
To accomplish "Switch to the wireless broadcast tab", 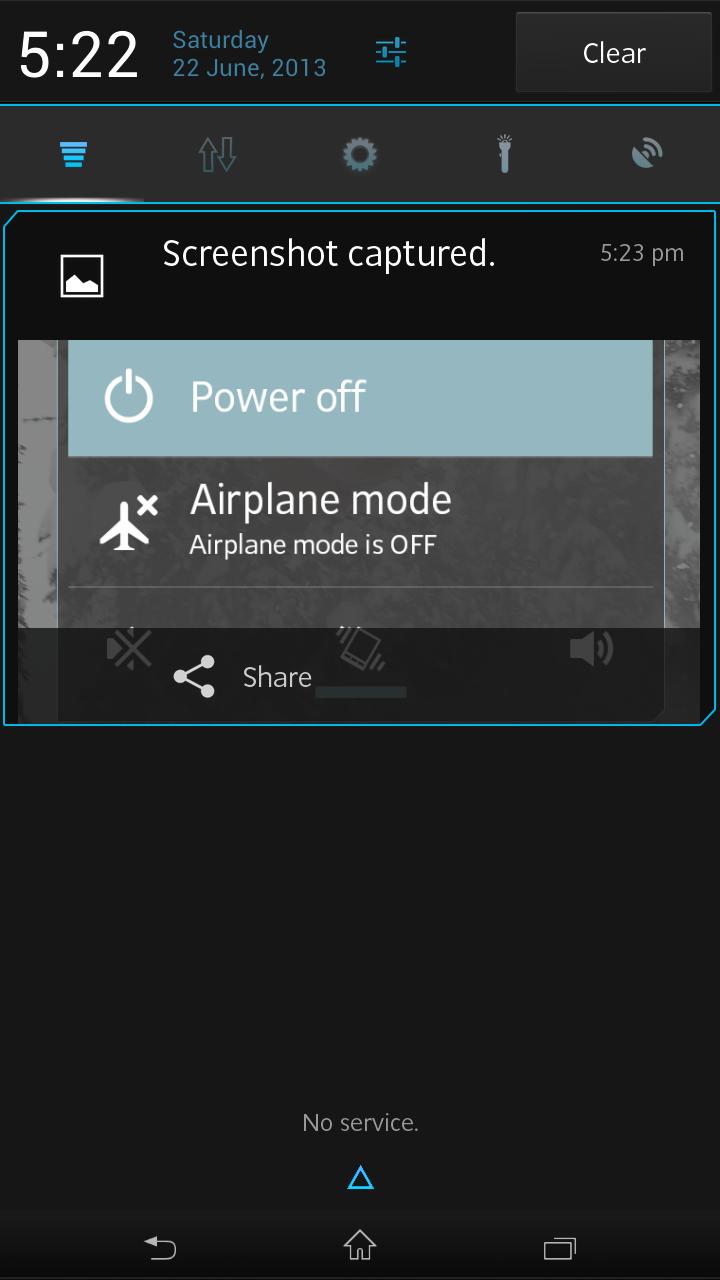I will (x=647, y=155).
